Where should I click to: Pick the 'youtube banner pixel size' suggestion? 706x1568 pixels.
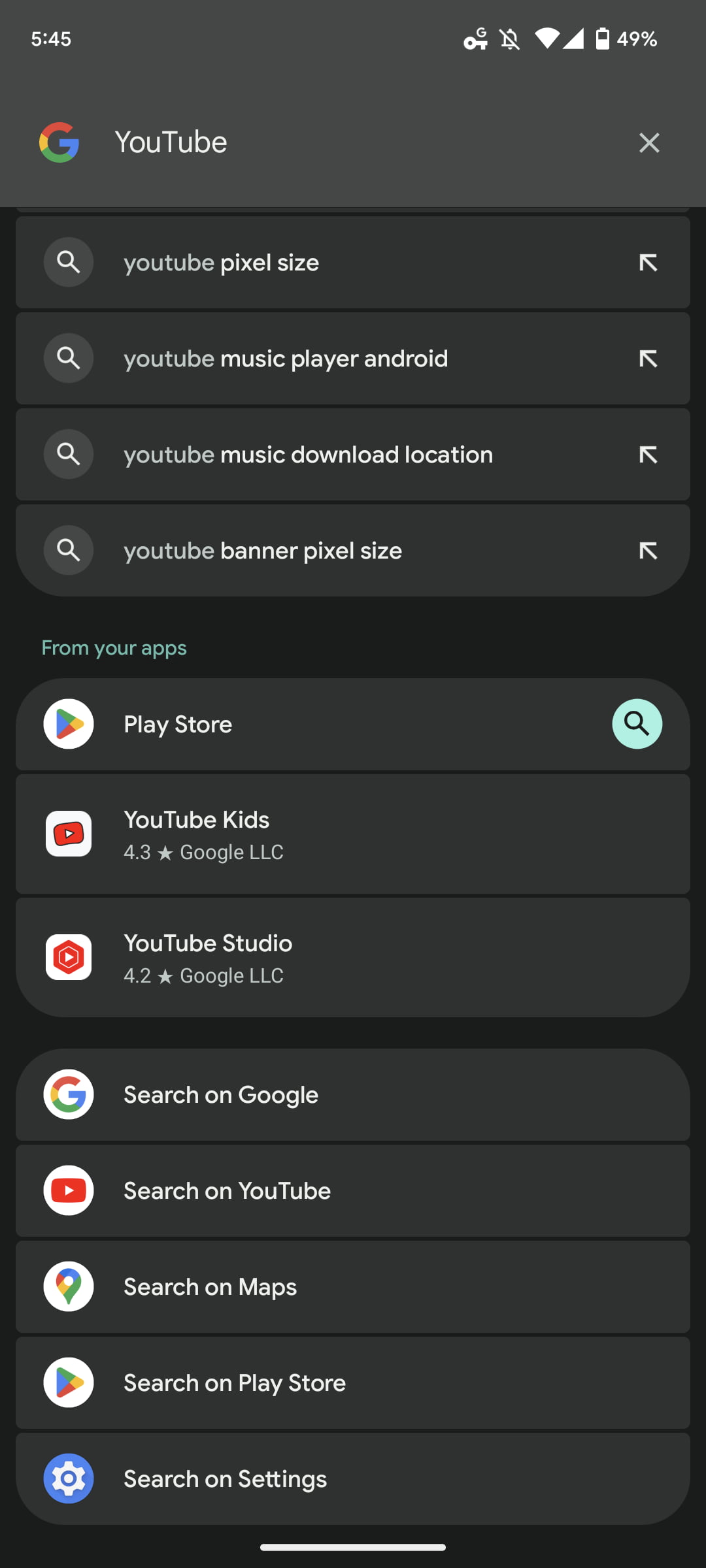pos(327,551)
